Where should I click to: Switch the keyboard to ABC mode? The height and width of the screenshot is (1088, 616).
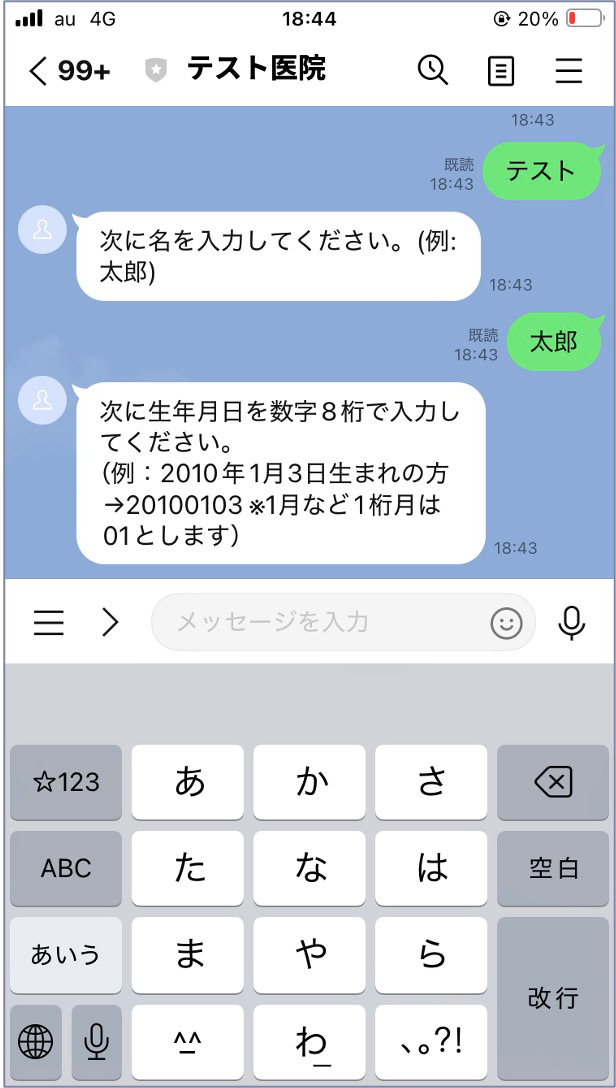(66, 869)
